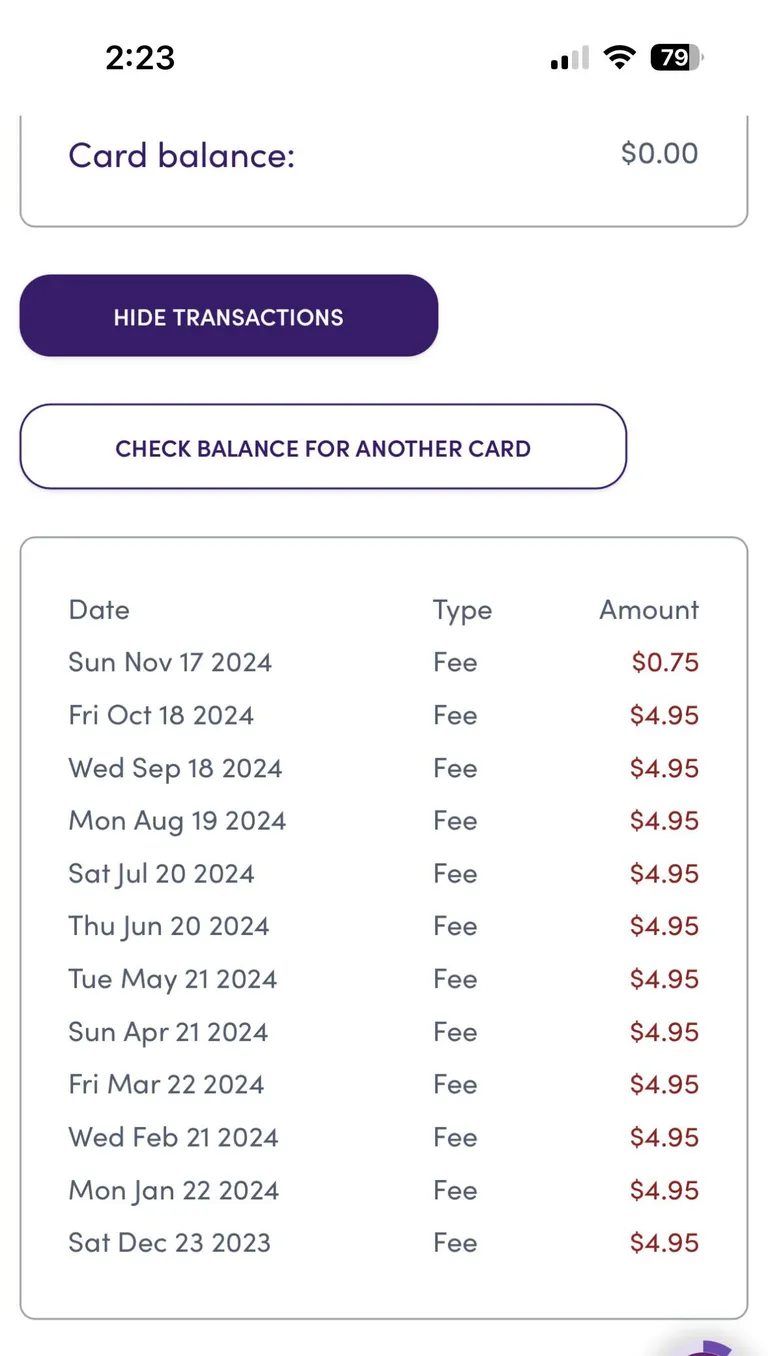Tap the $0.00 balance amount
This screenshot has width=768, height=1356.
coord(659,153)
